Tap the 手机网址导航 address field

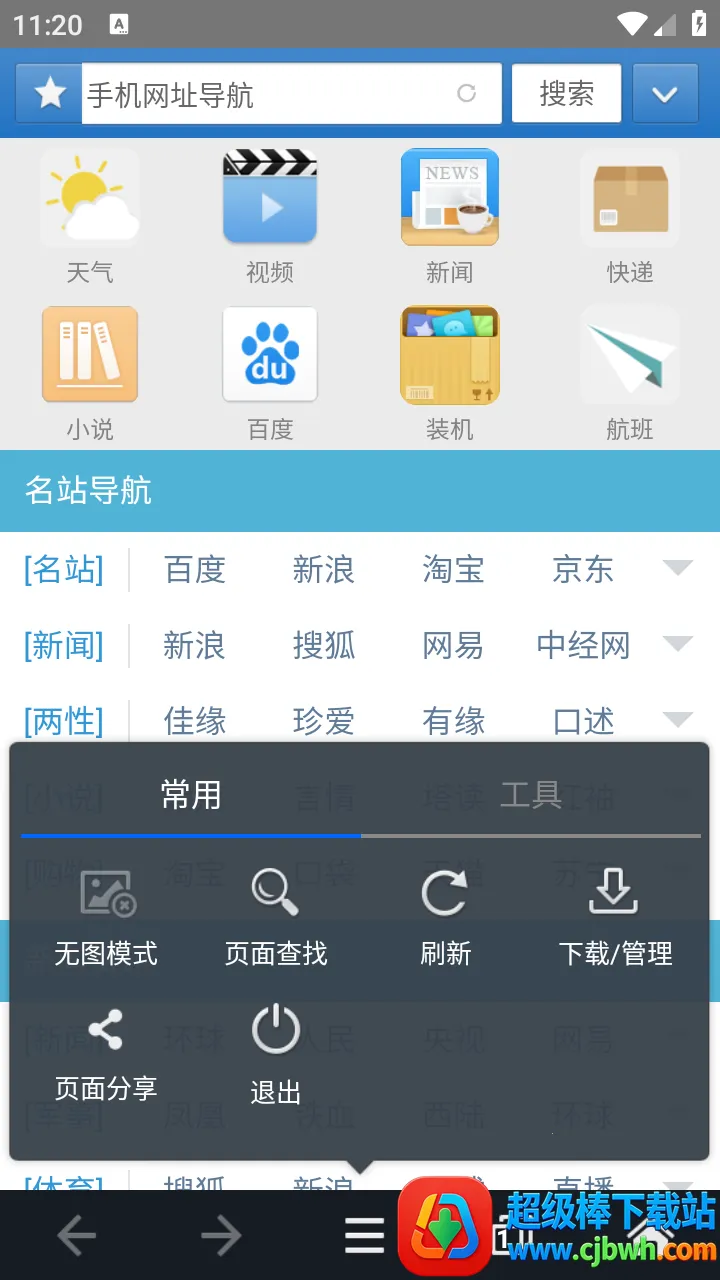[x=270, y=95]
